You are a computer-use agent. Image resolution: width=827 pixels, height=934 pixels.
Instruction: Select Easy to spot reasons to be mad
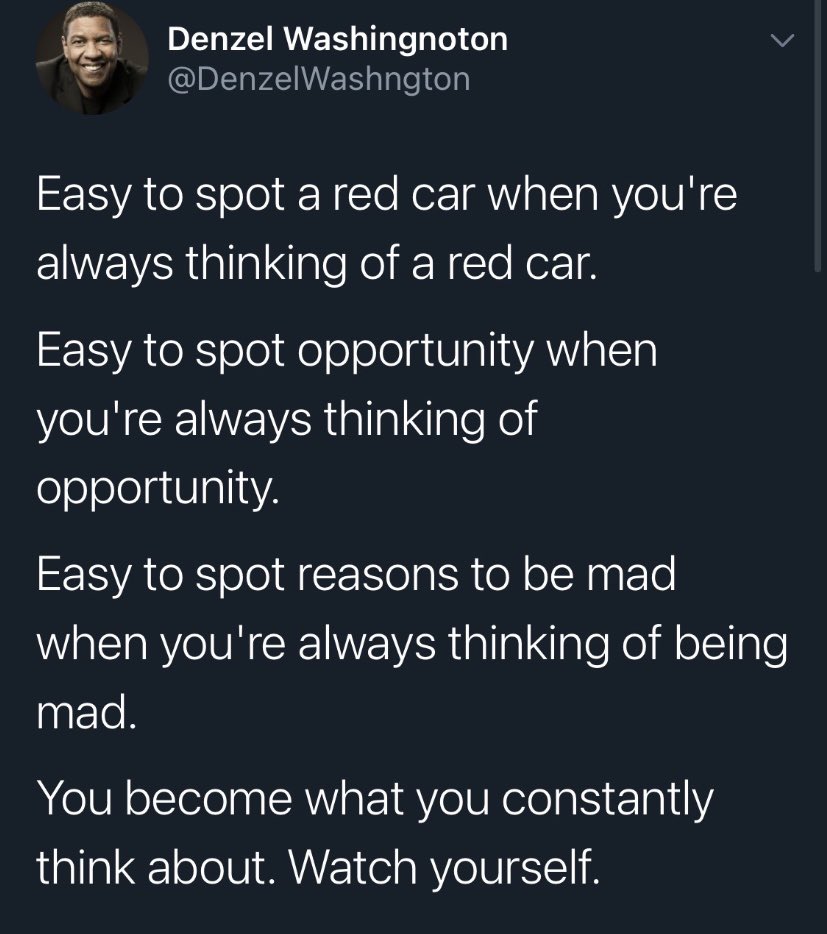[x=355, y=571]
